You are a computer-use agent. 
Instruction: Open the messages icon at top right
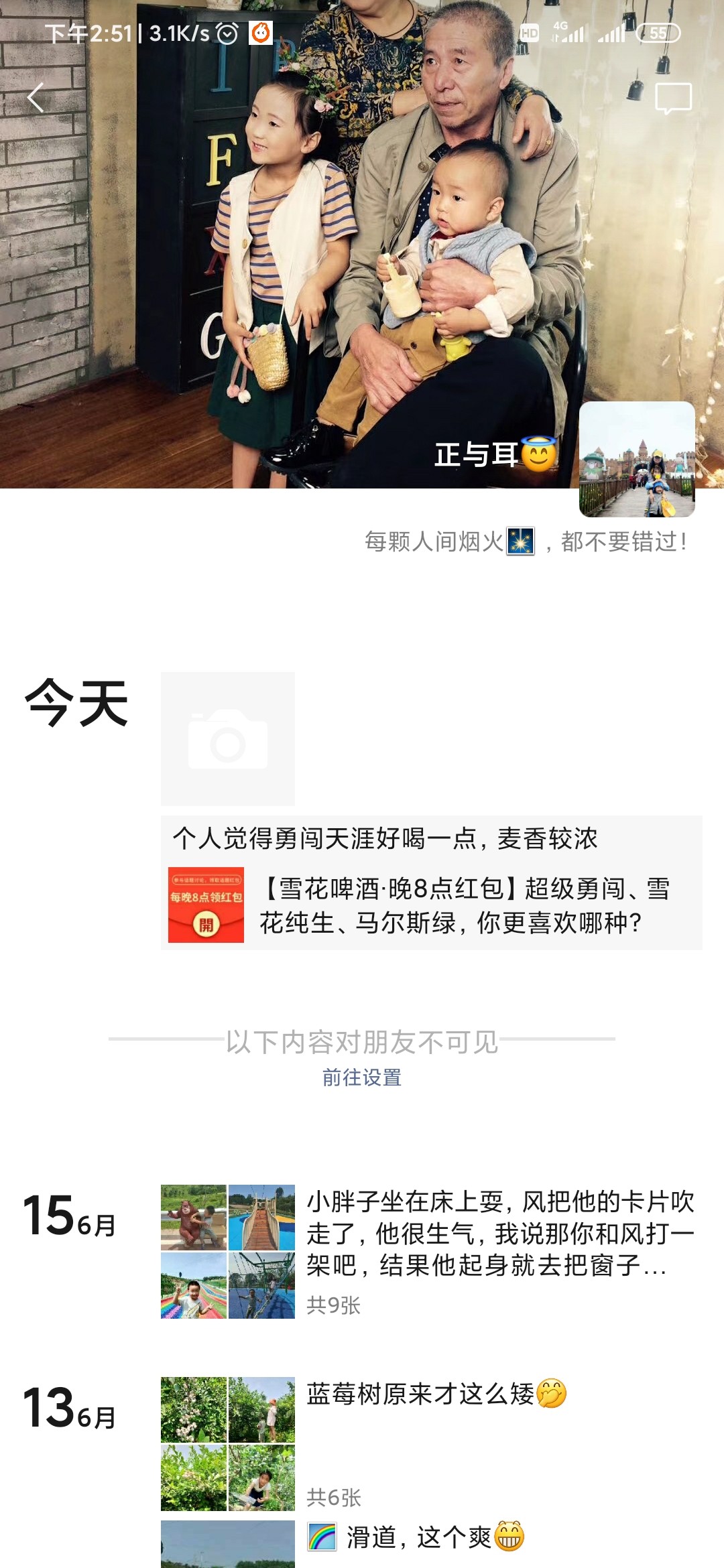pyautogui.click(x=673, y=99)
